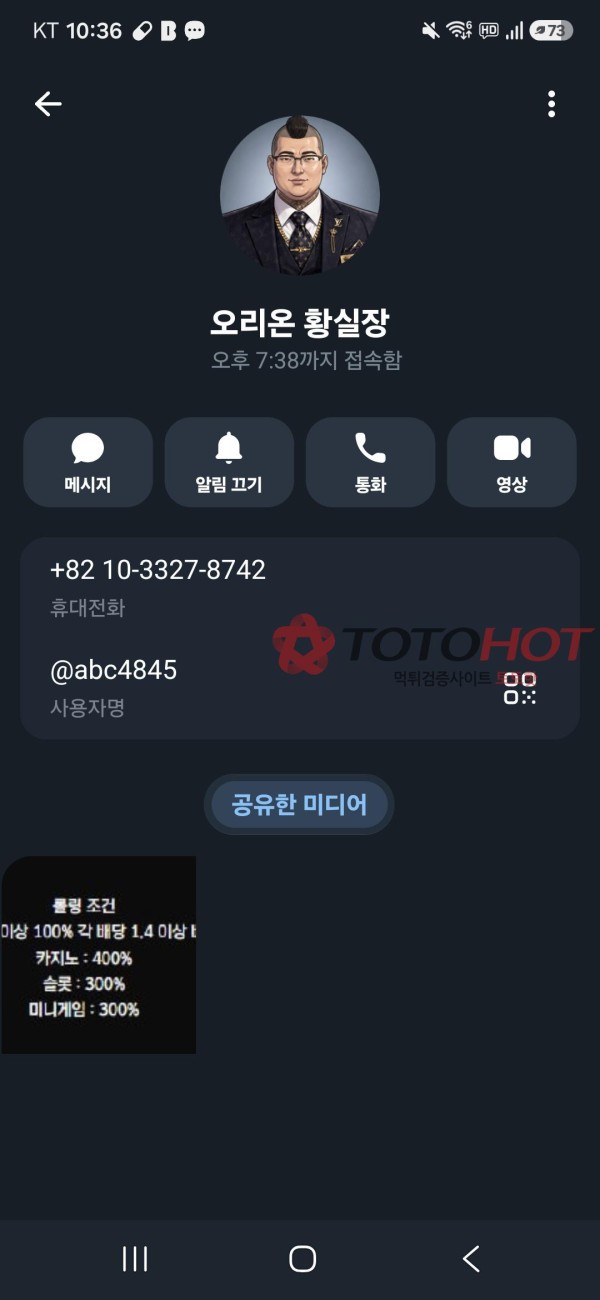
Task: Open the profile picture of 오리온 황실장
Action: tap(300, 196)
